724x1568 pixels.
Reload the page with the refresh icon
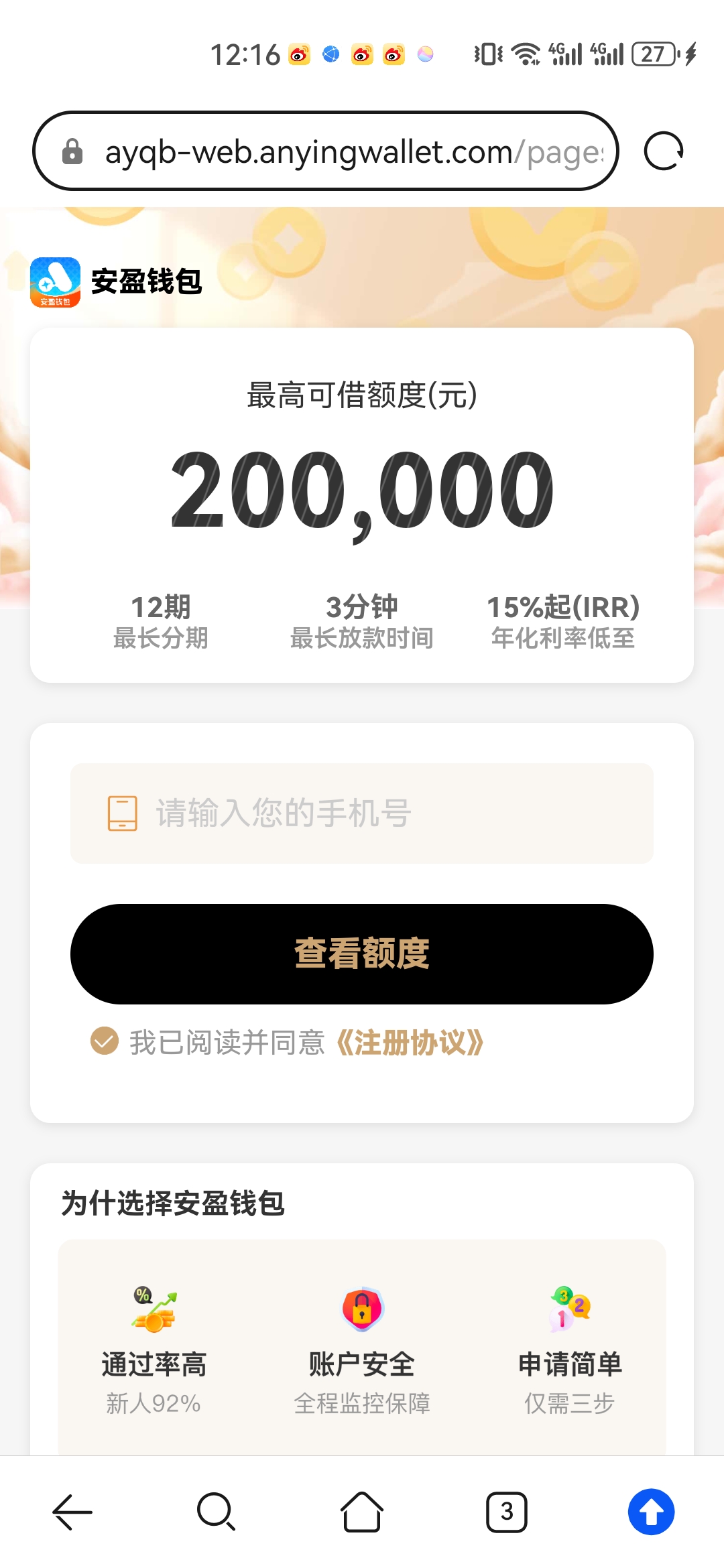click(x=664, y=151)
